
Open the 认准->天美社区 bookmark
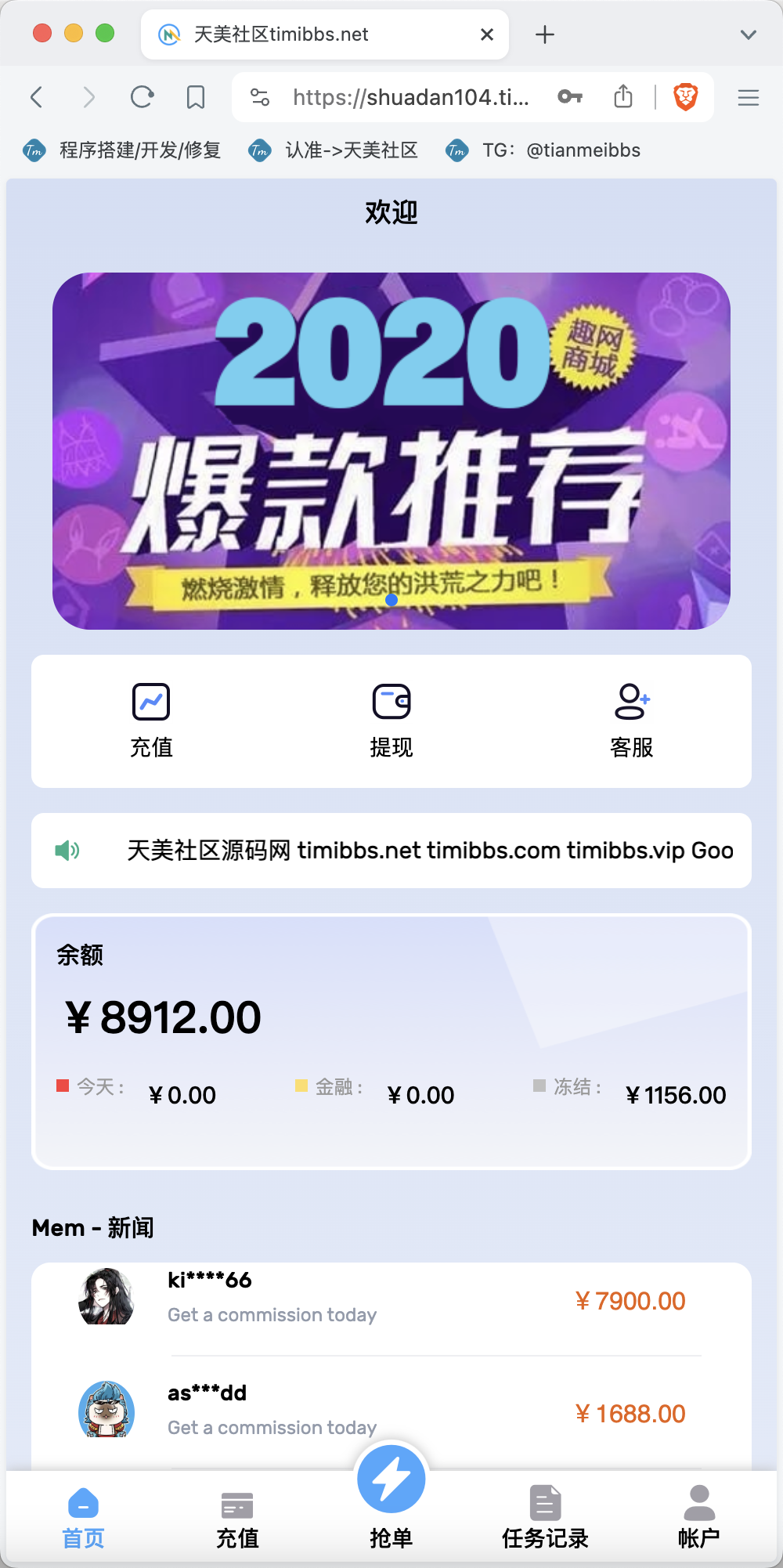[x=334, y=150]
